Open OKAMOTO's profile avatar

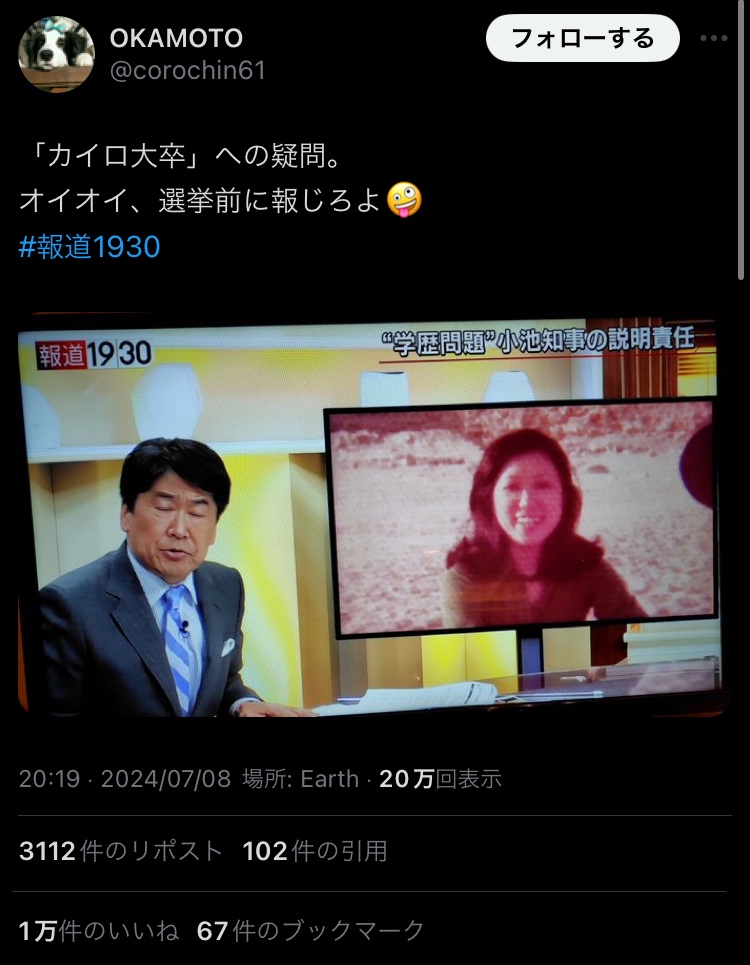pos(56,54)
